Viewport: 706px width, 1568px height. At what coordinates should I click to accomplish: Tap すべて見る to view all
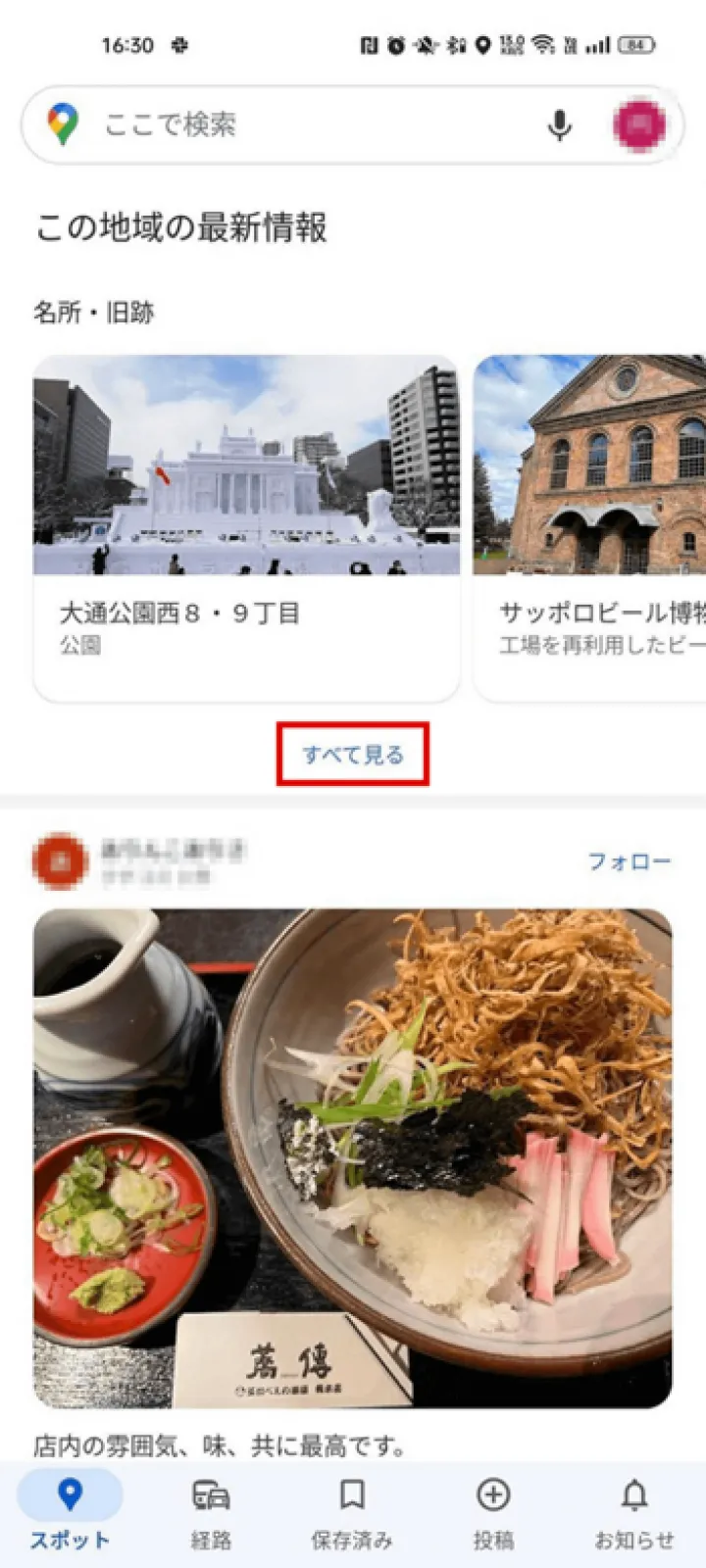click(x=353, y=755)
